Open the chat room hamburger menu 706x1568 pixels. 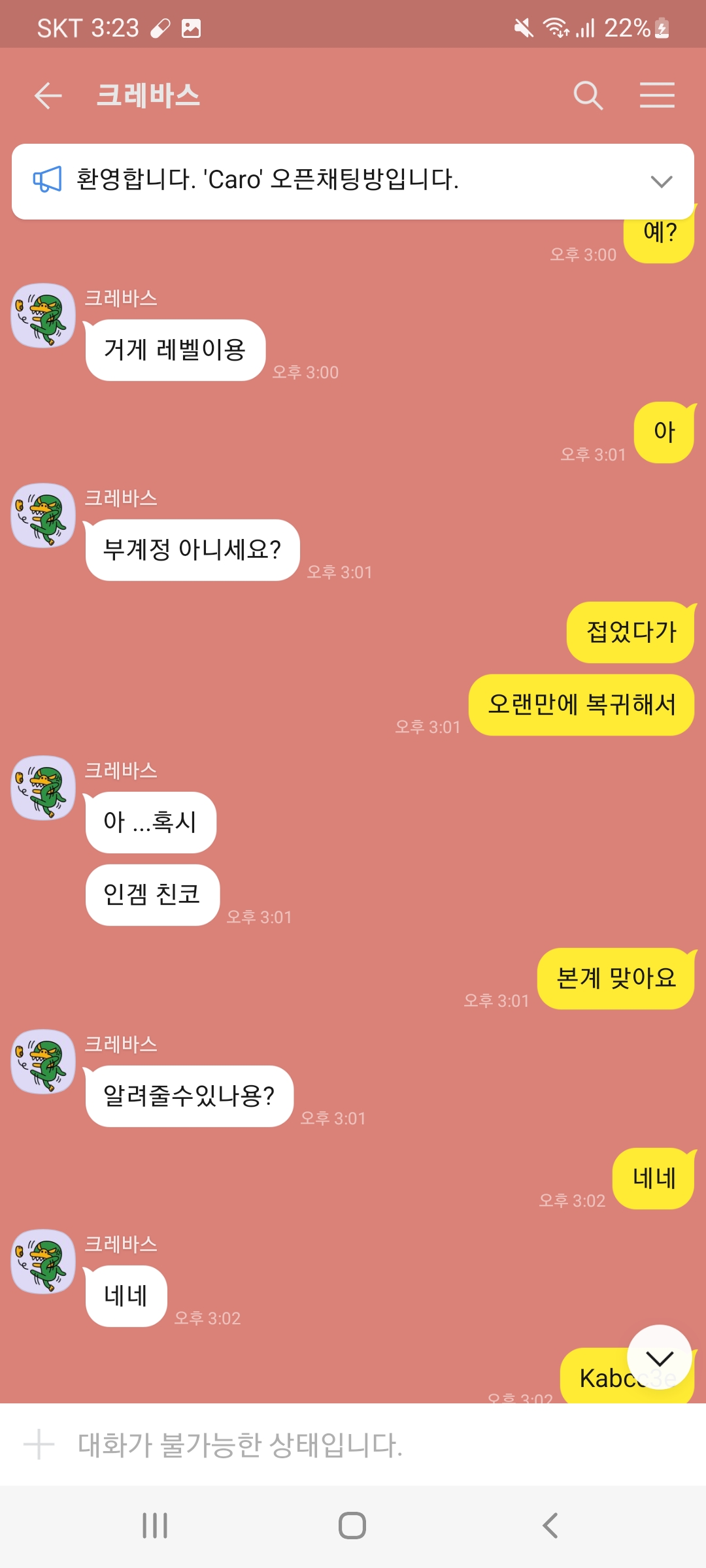657,96
